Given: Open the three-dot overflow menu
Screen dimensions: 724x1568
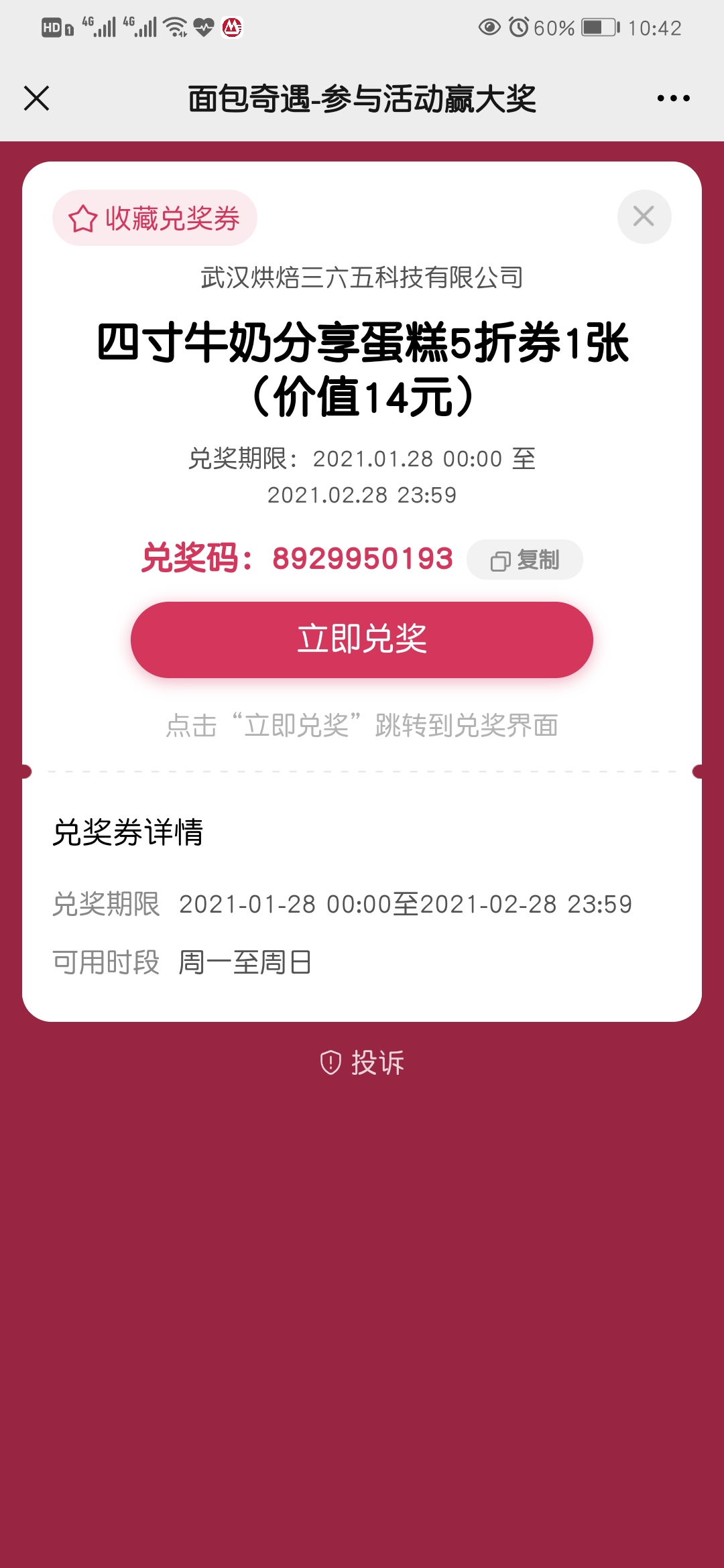Looking at the screenshot, I should point(673,98).
